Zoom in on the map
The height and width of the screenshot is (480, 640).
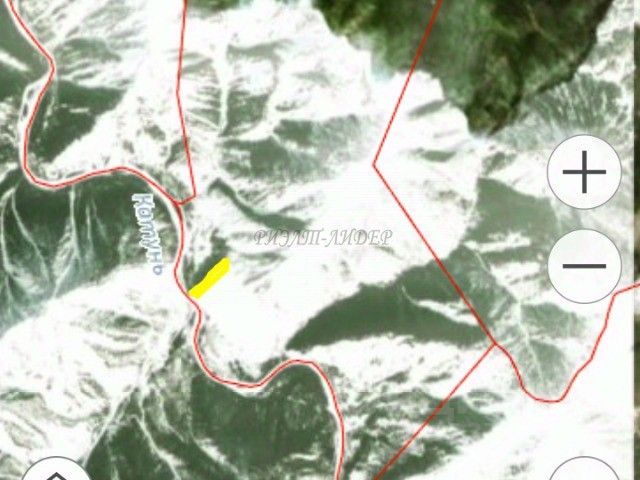585,173
